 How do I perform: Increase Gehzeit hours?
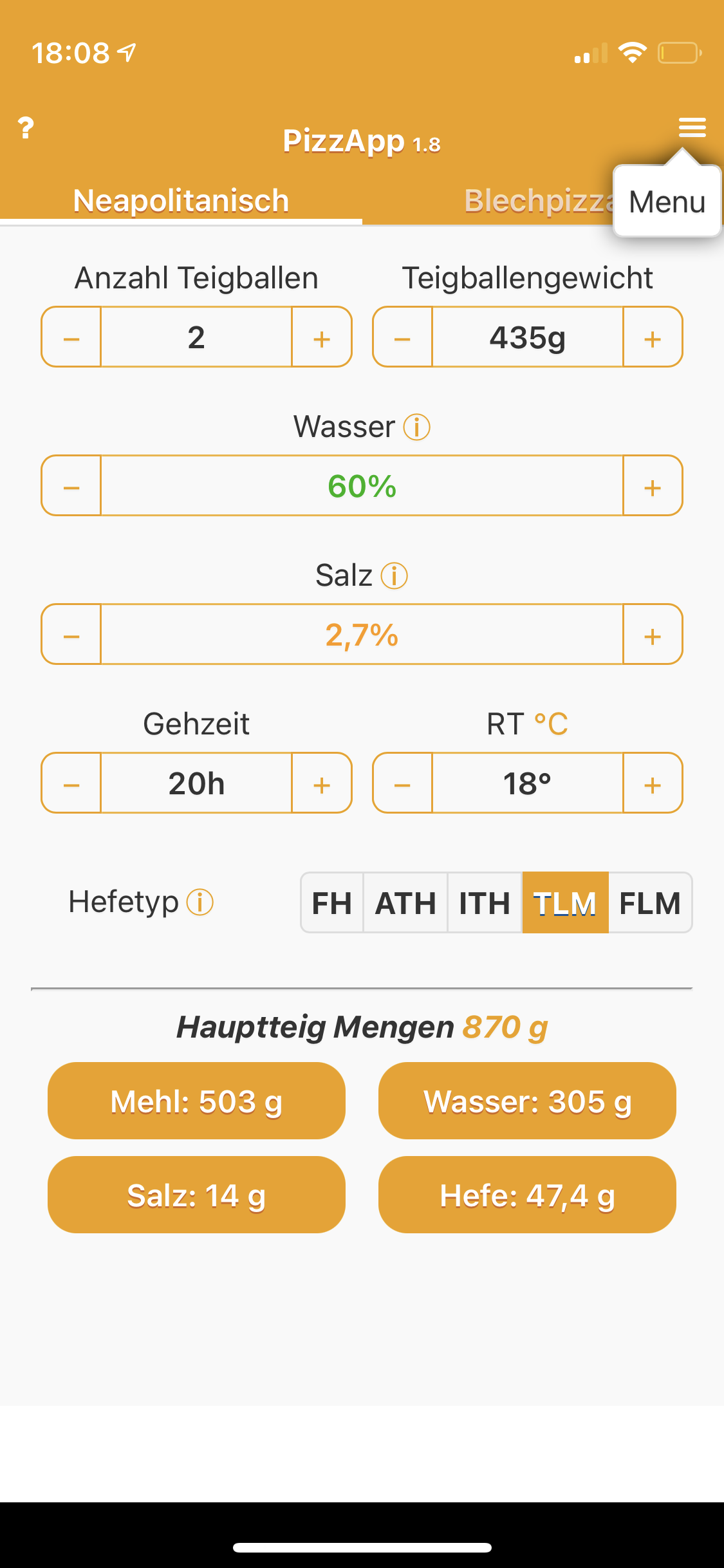click(322, 784)
